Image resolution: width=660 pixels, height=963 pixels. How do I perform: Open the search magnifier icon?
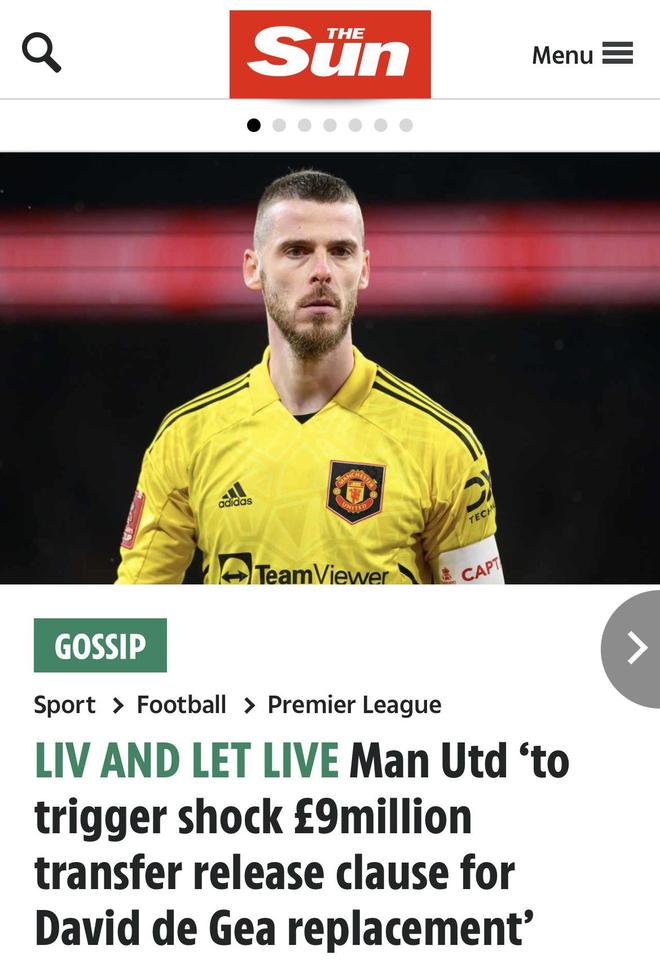click(x=42, y=53)
